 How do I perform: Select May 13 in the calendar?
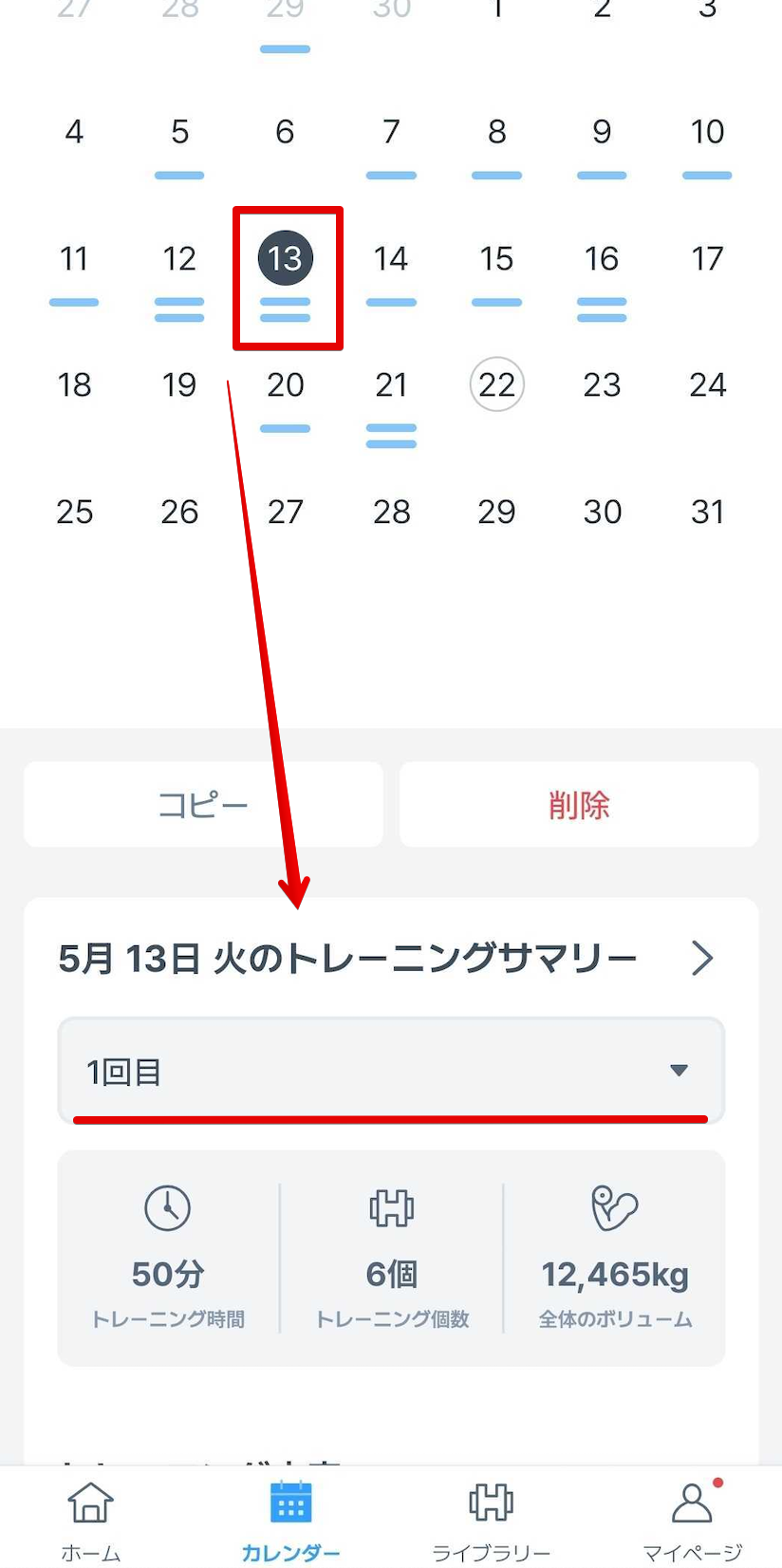pos(285,258)
